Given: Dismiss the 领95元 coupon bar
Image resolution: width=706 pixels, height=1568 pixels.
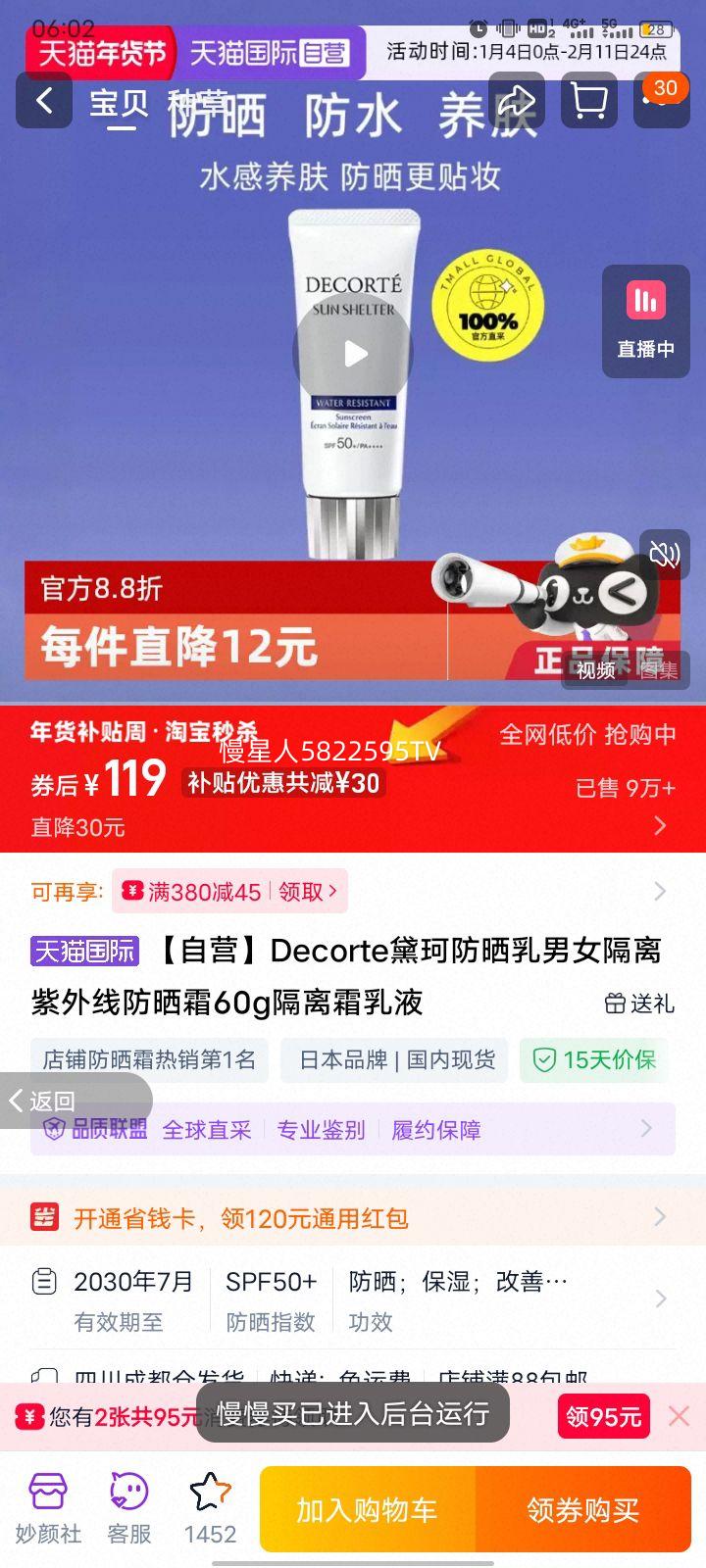Looking at the screenshot, I should (678, 1415).
